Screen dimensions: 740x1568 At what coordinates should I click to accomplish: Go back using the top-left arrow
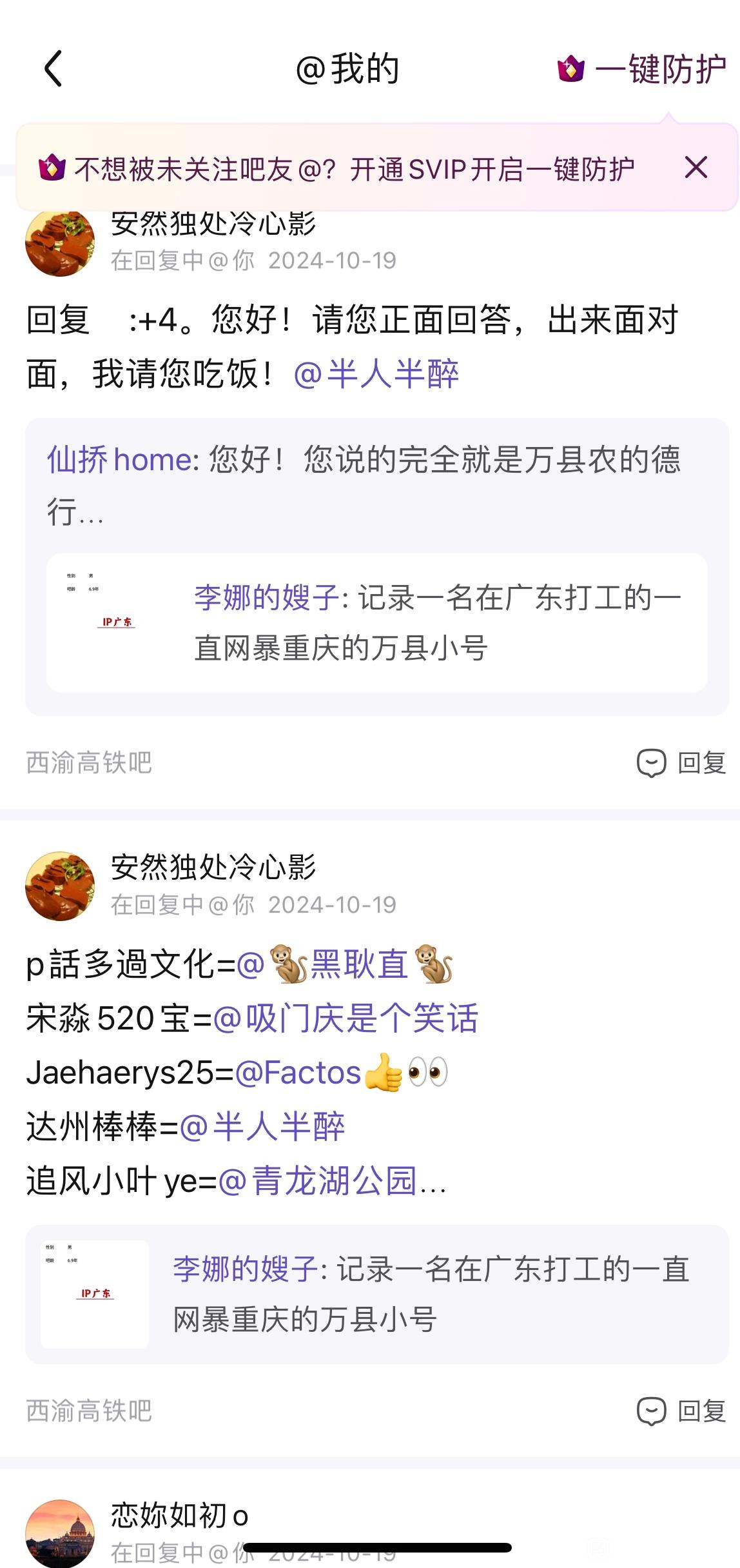(x=53, y=68)
